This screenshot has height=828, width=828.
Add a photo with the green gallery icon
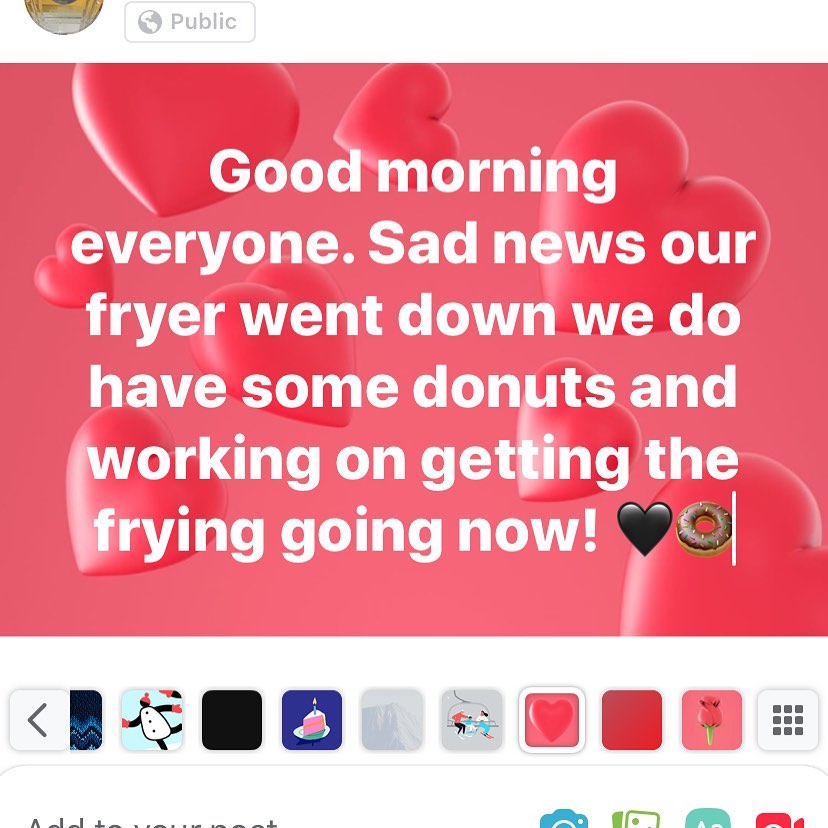[x=635, y=820]
